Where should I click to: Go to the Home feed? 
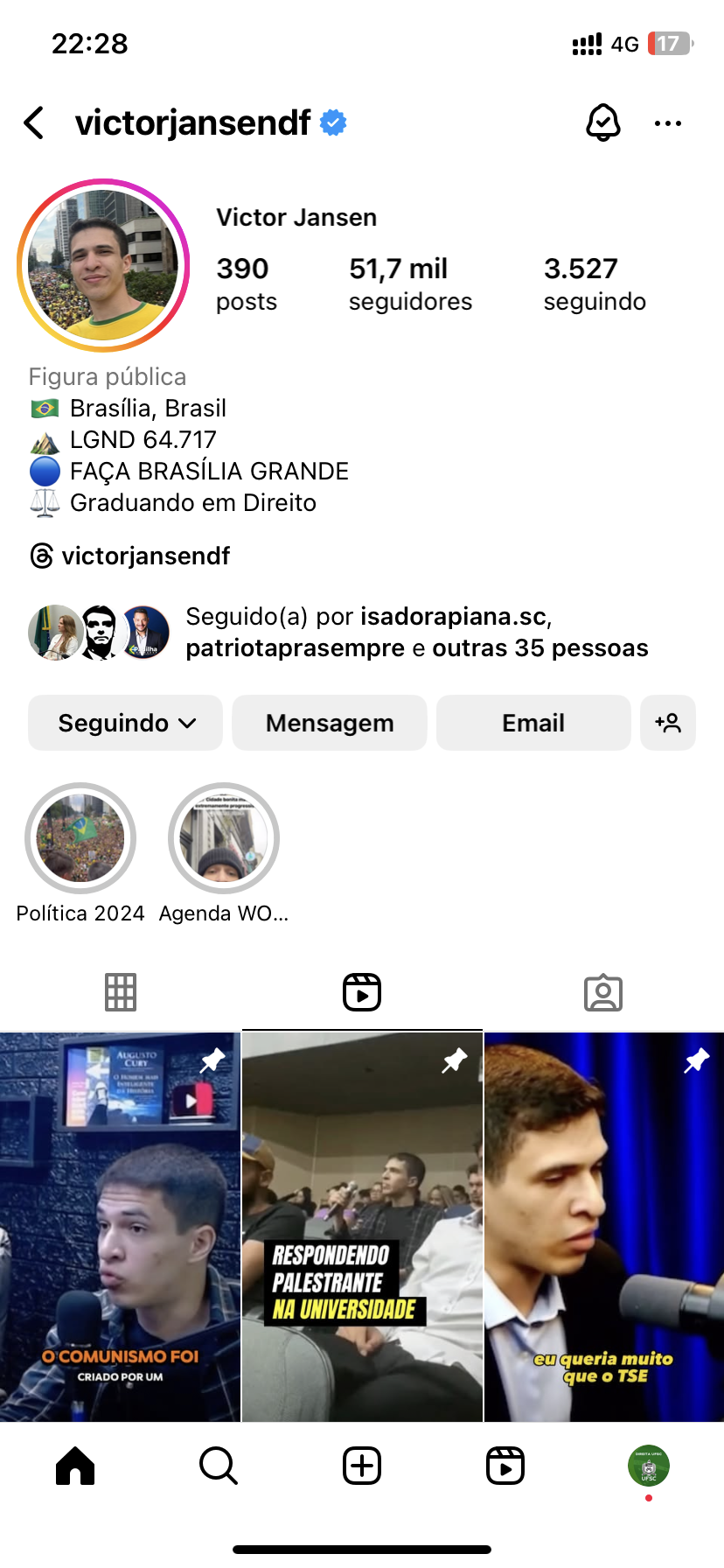tap(75, 1466)
